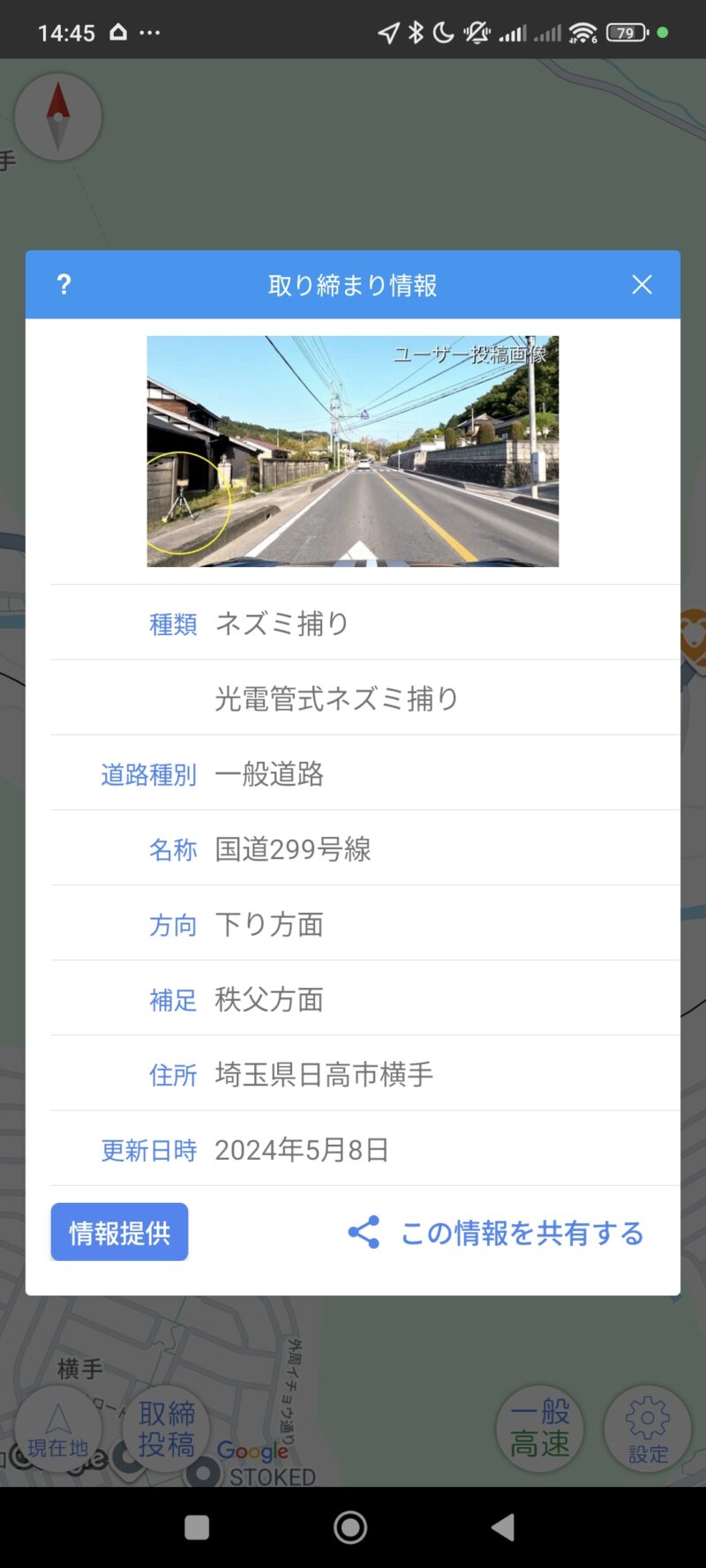Image resolution: width=706 pixels, height=1568 pixels.
Task: Tap the 情報提供 button
Action: (x=119, y=1232)
